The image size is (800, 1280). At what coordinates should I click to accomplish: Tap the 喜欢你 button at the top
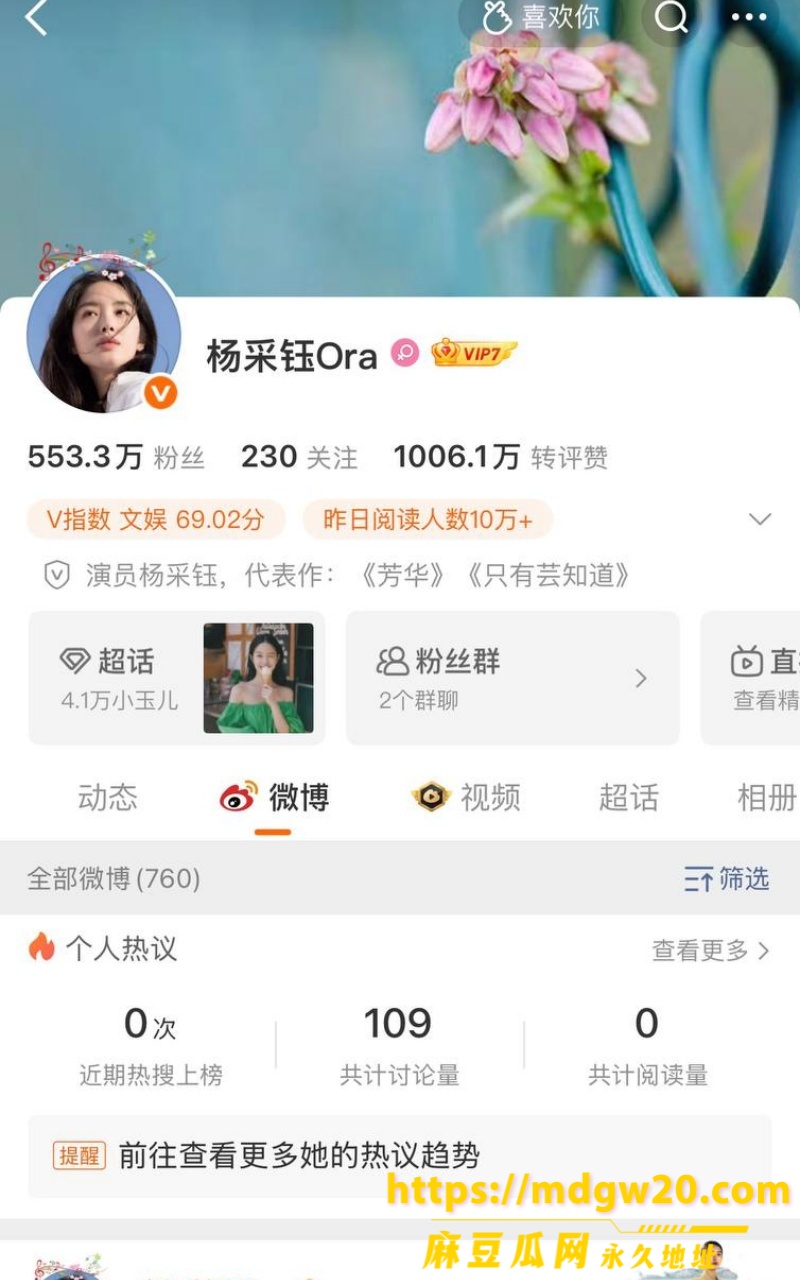click(543, 17)
